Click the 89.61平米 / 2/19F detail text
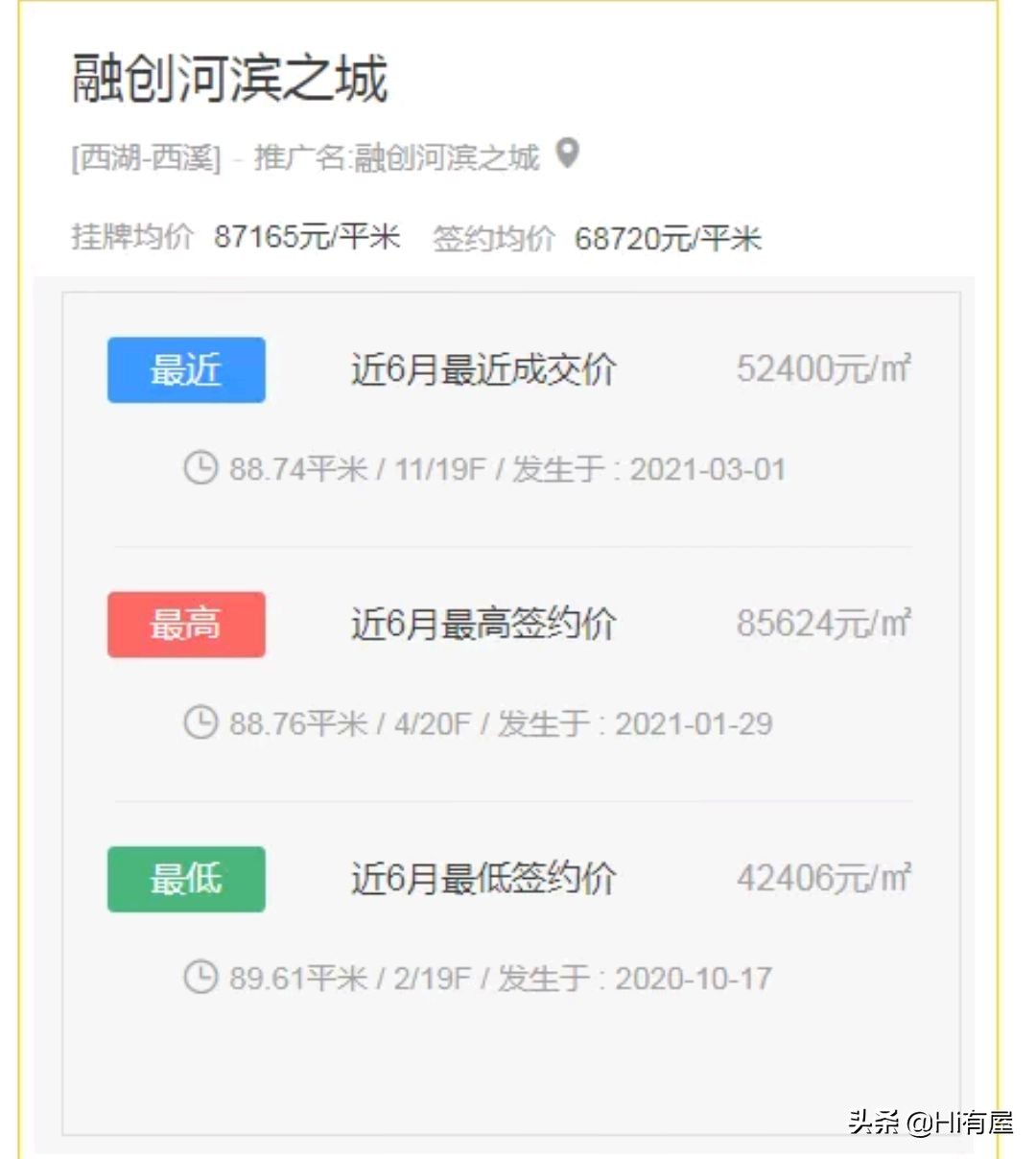 [345, 977]
